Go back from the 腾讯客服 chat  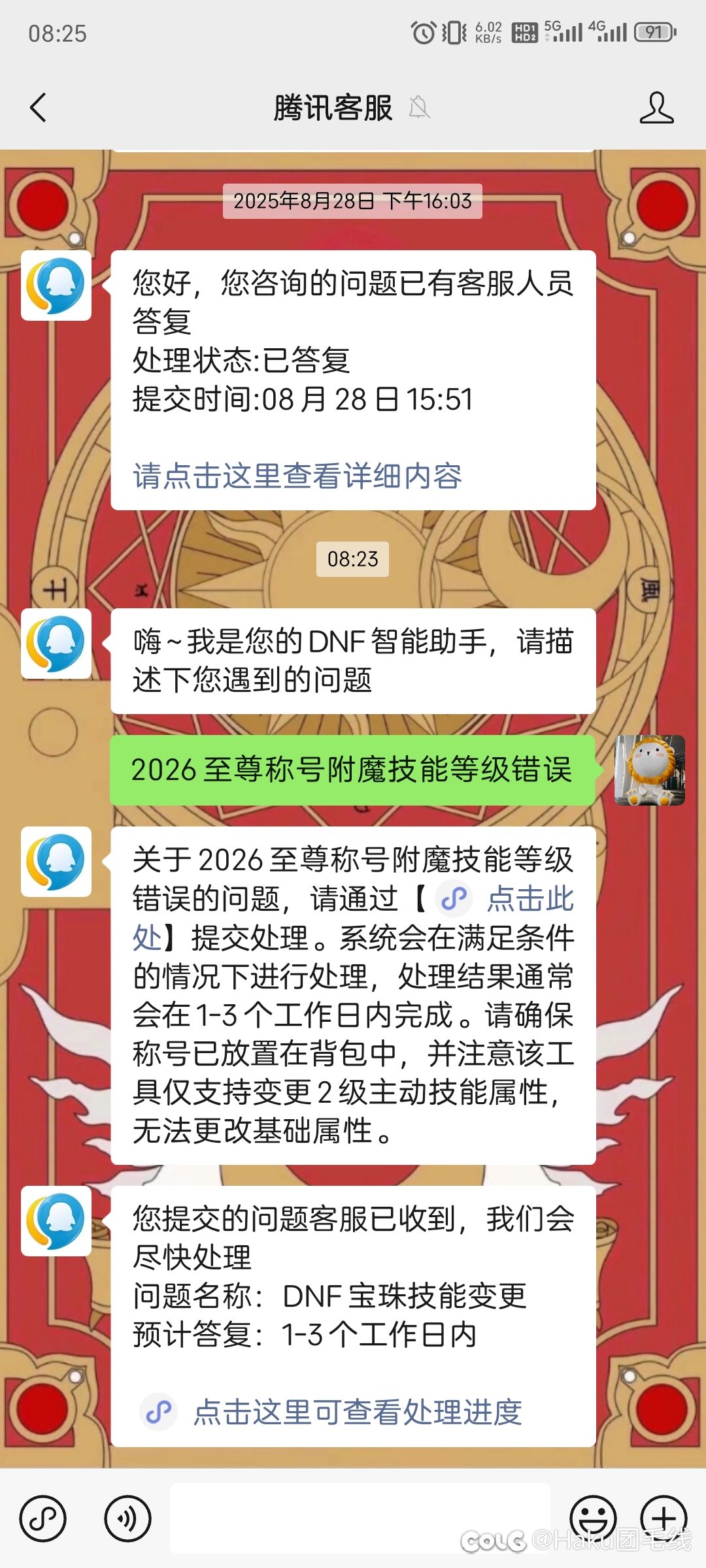(39, 108)
